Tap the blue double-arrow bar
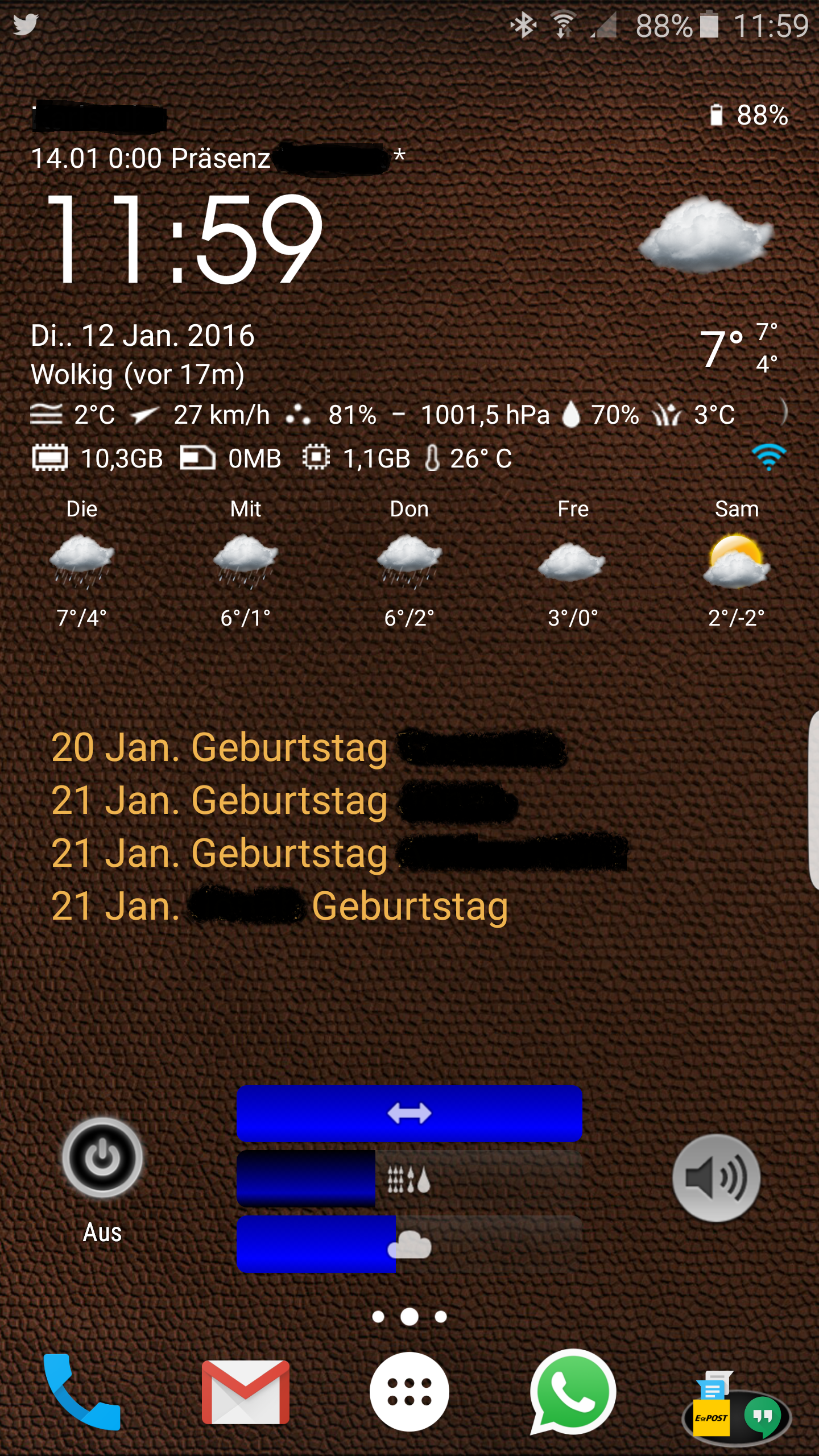Viewport: 819px width, 1456px height. click(409, 1113)
